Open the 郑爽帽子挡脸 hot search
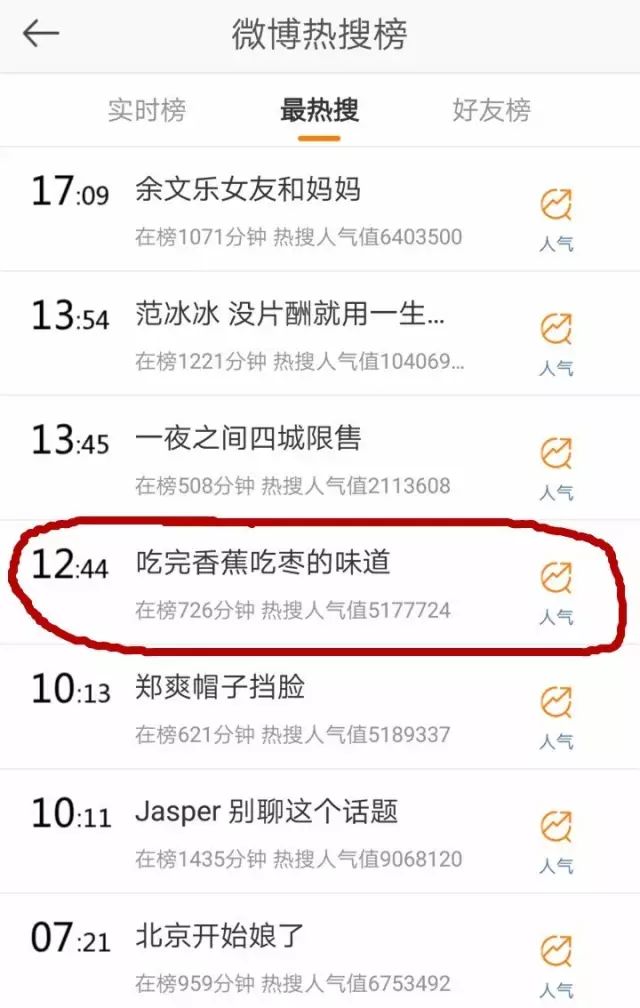Viewport: 640px width, 1008px height. click(220, 687)
